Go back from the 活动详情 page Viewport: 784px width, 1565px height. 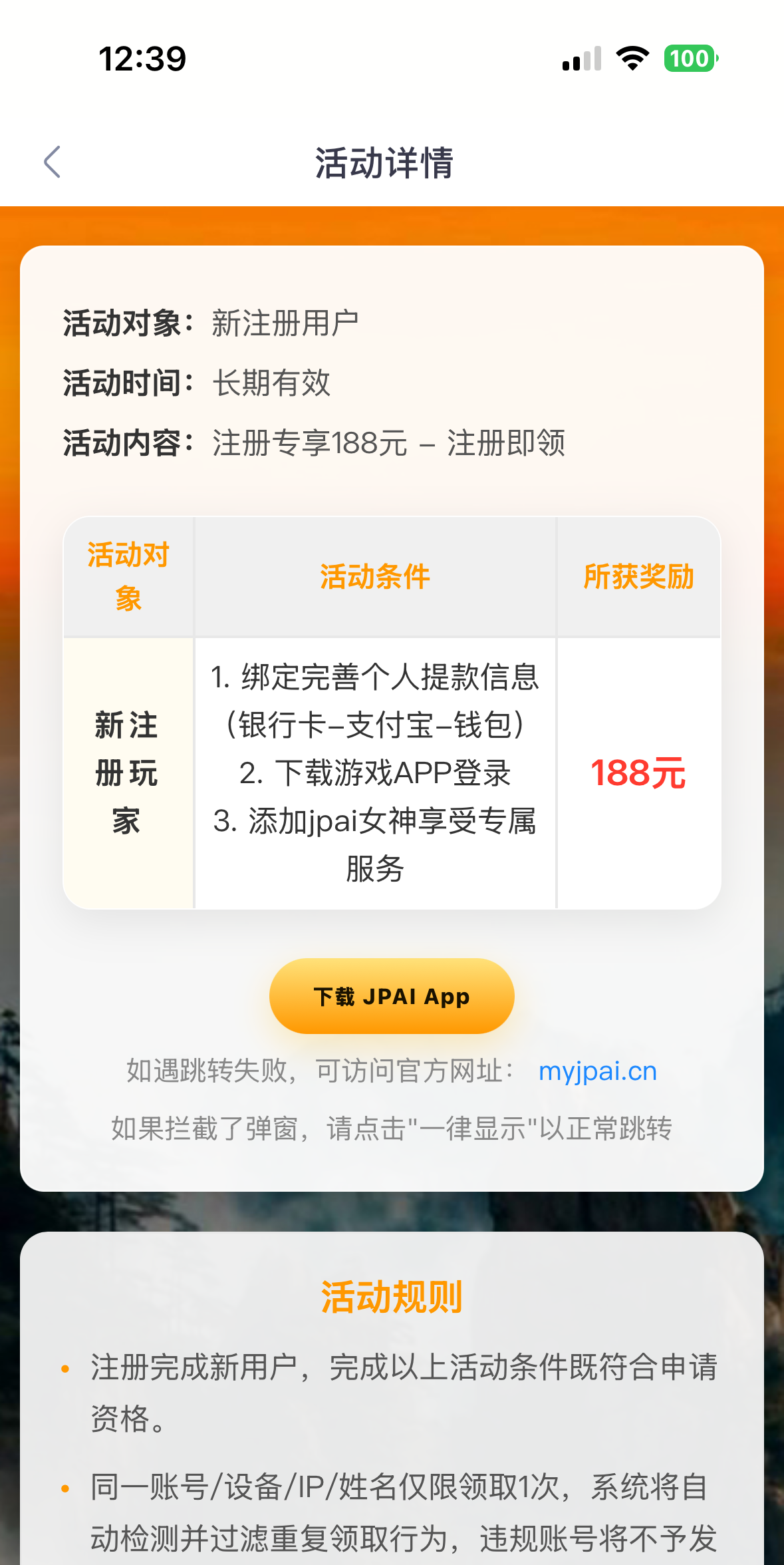coord(52,162)
